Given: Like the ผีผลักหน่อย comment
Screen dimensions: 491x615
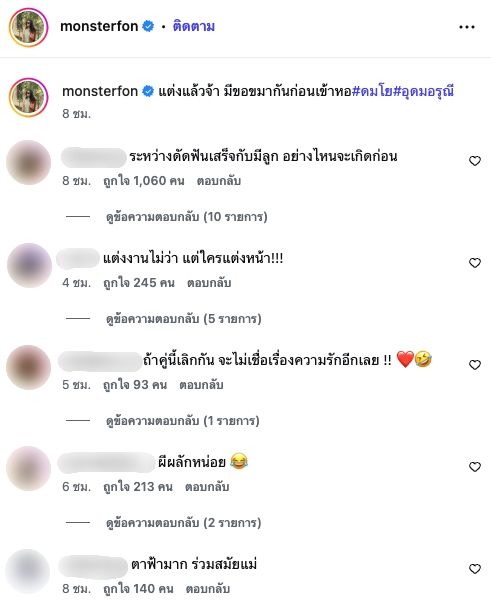Looking at the screenshot, I should [x=475, y=467].
